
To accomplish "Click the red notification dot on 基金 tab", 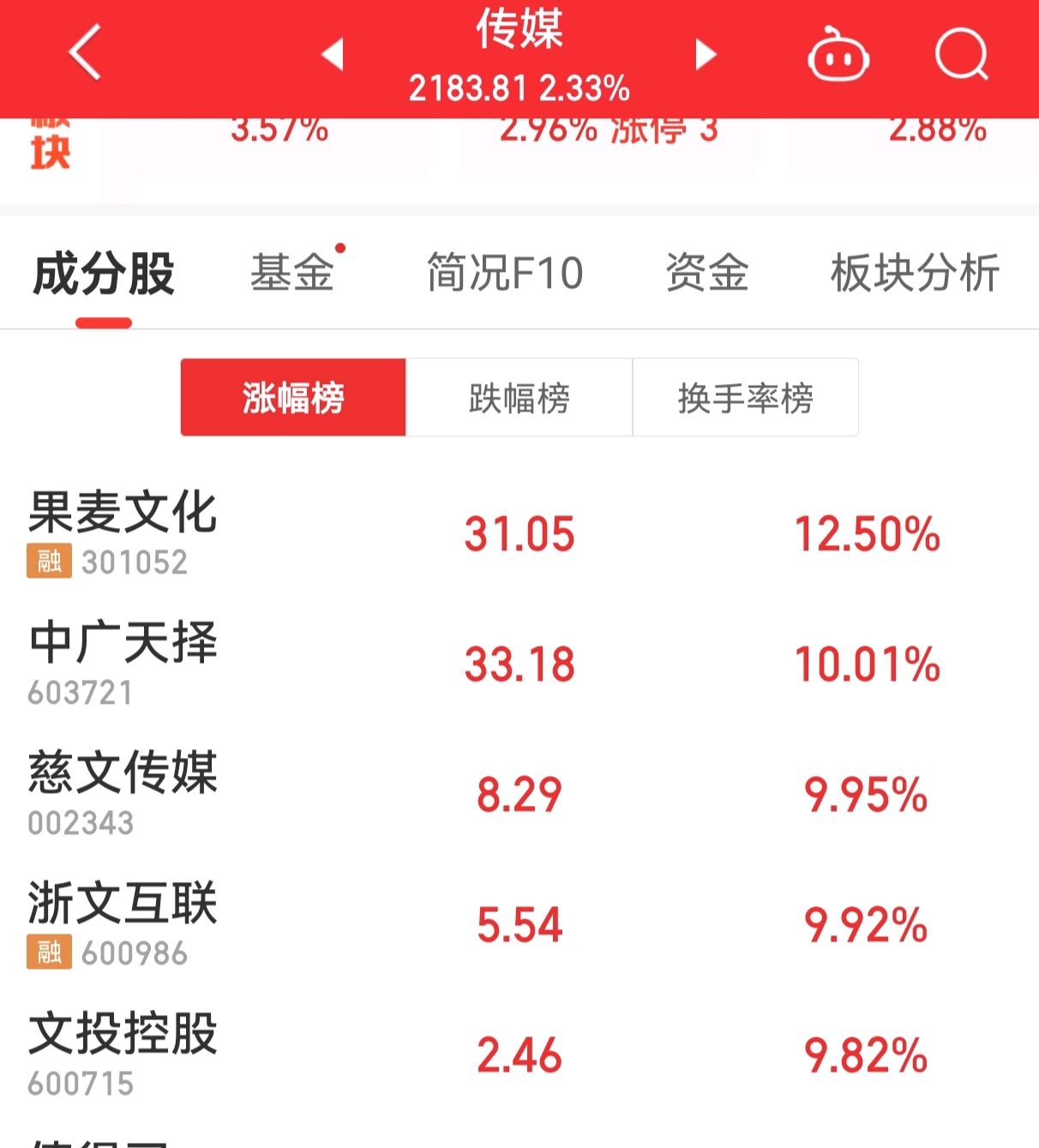I will point(341,246).
